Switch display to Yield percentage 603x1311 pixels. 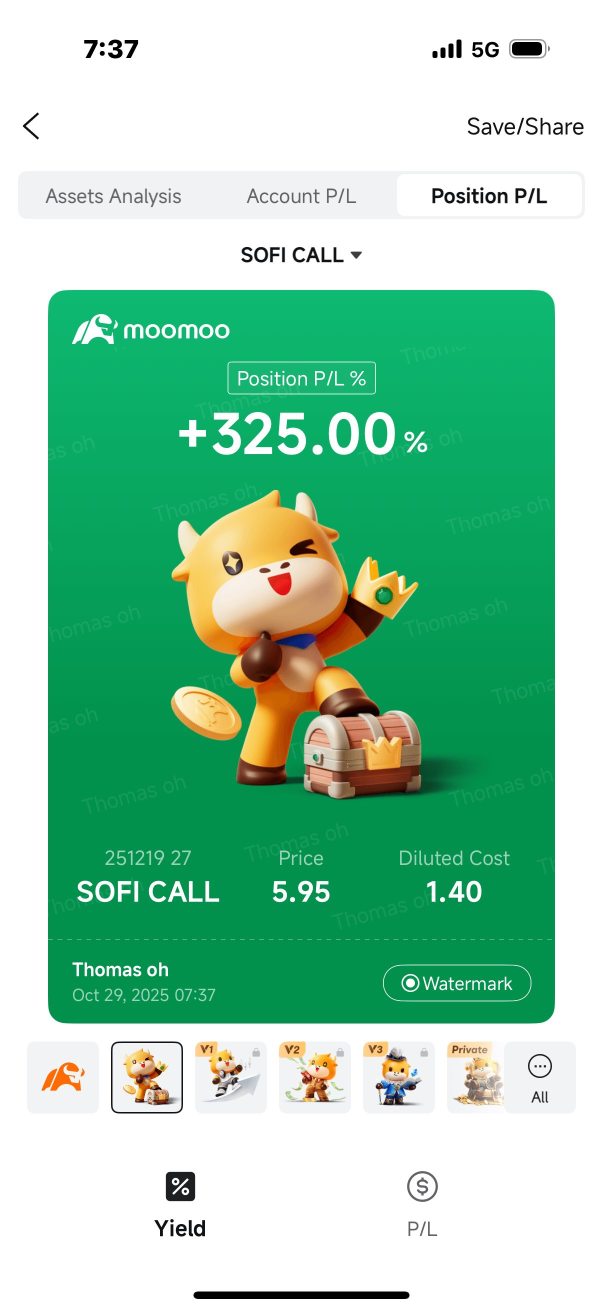pos(180,1204)
